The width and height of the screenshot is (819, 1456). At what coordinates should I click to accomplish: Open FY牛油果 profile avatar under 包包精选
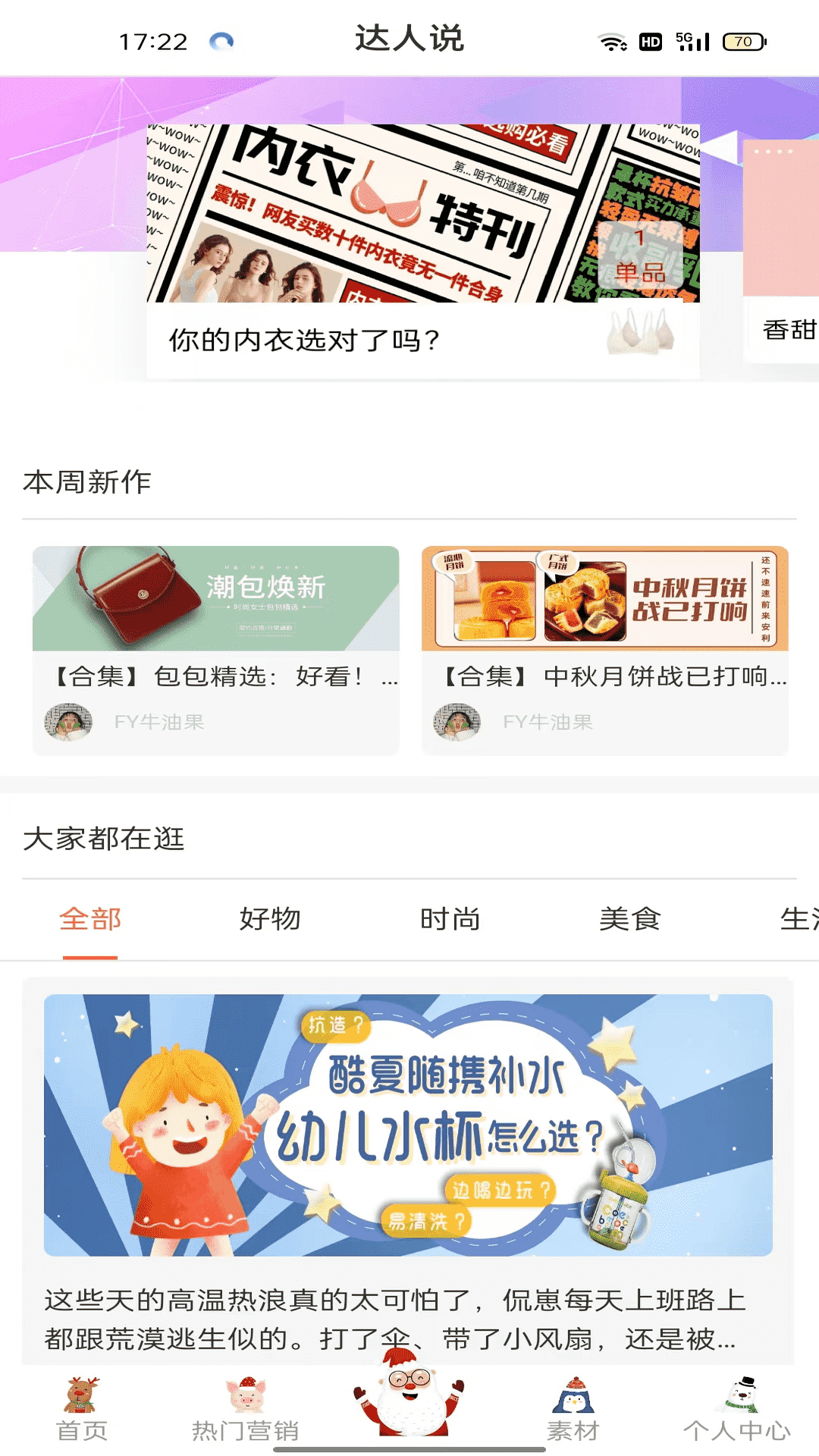click(67, 723)
